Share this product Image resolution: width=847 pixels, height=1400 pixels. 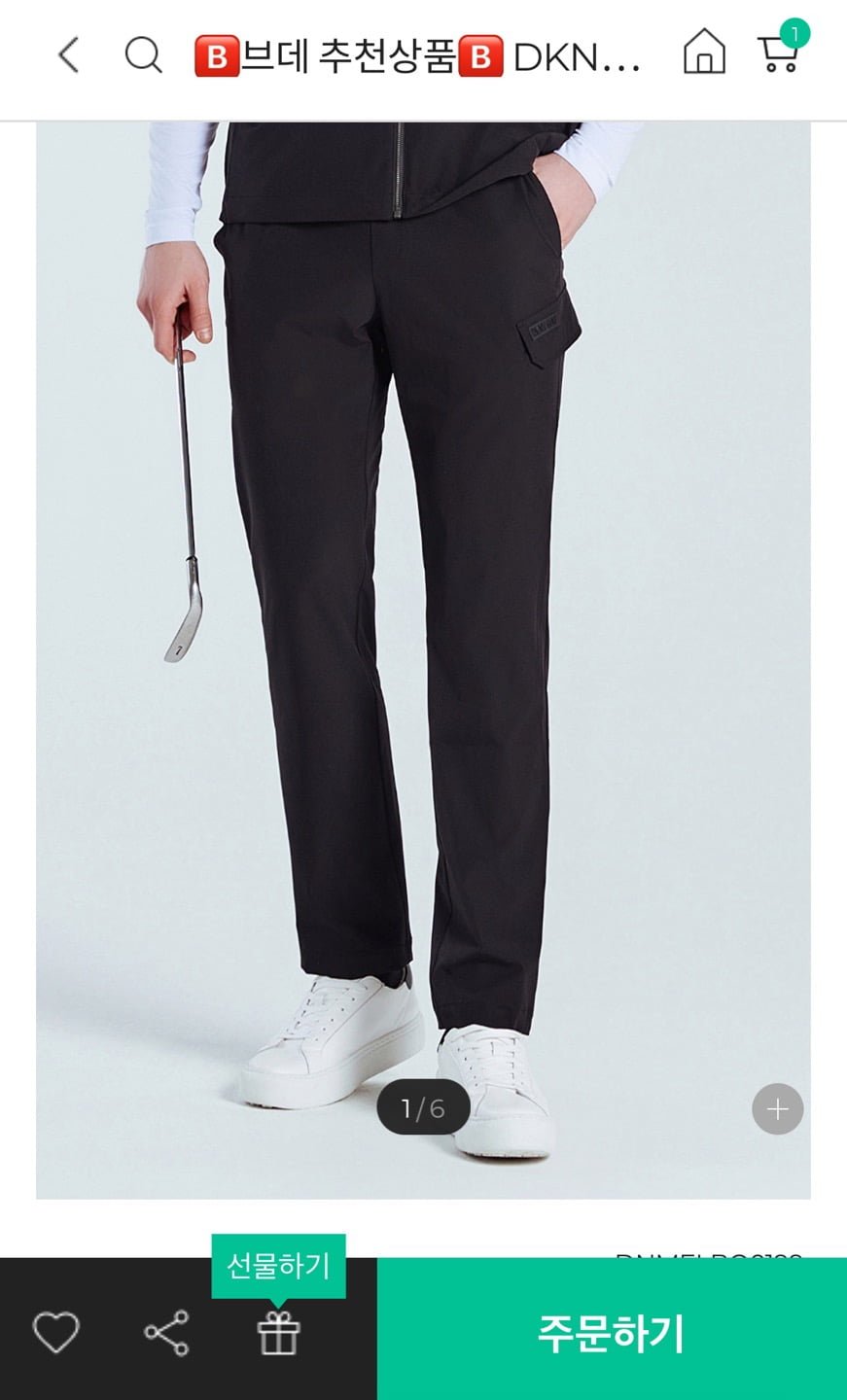pos(166,1333)
